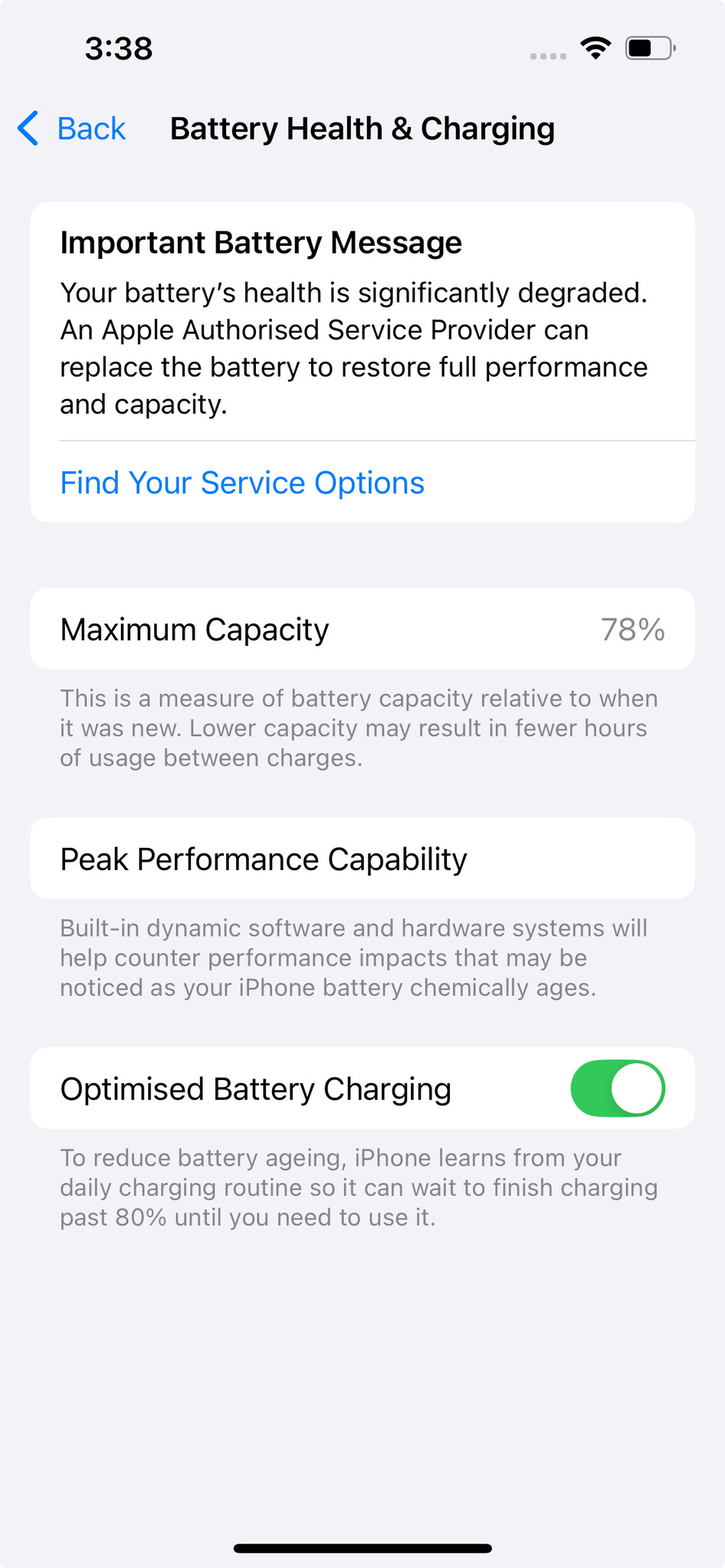Open Find Your Service Options link

[242, 483]
